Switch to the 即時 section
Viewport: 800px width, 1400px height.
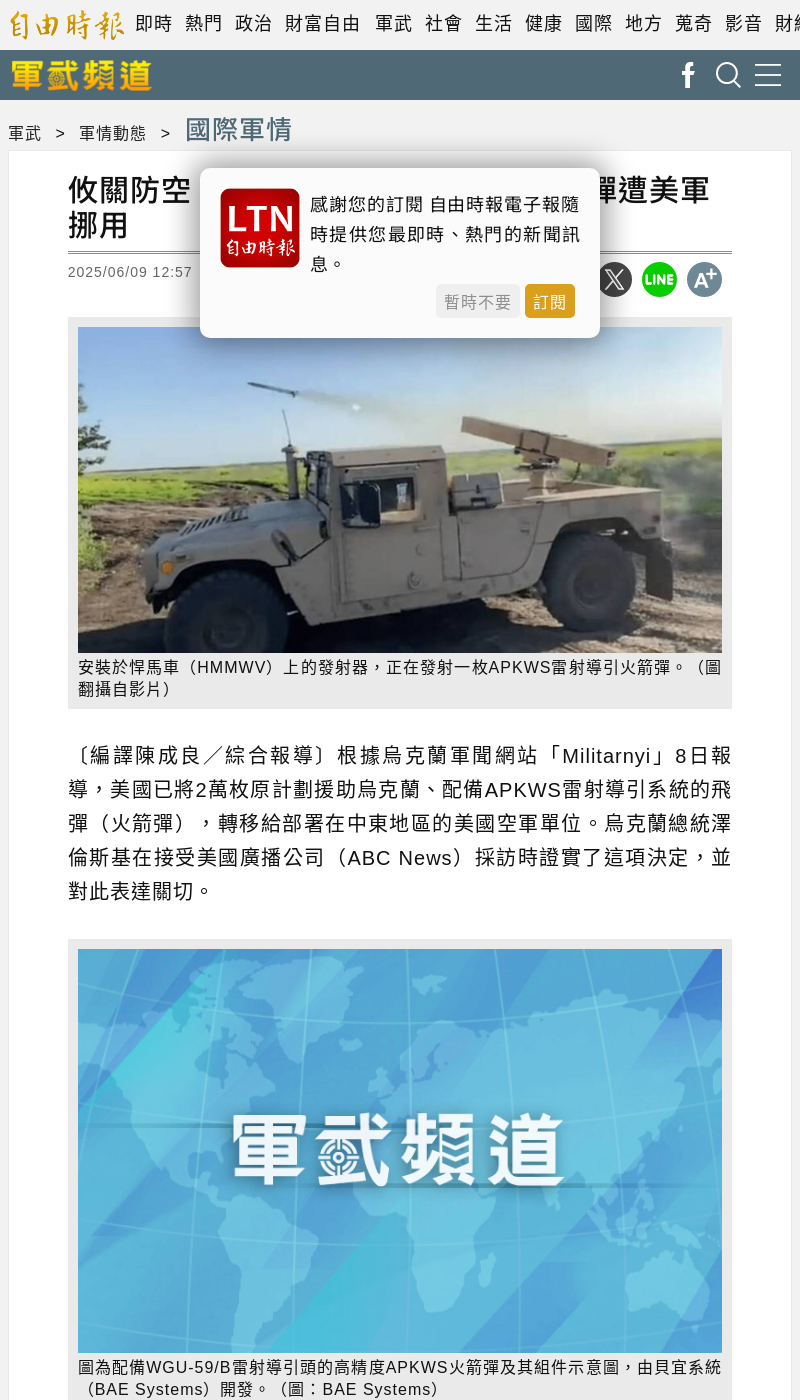click(154, 23)
